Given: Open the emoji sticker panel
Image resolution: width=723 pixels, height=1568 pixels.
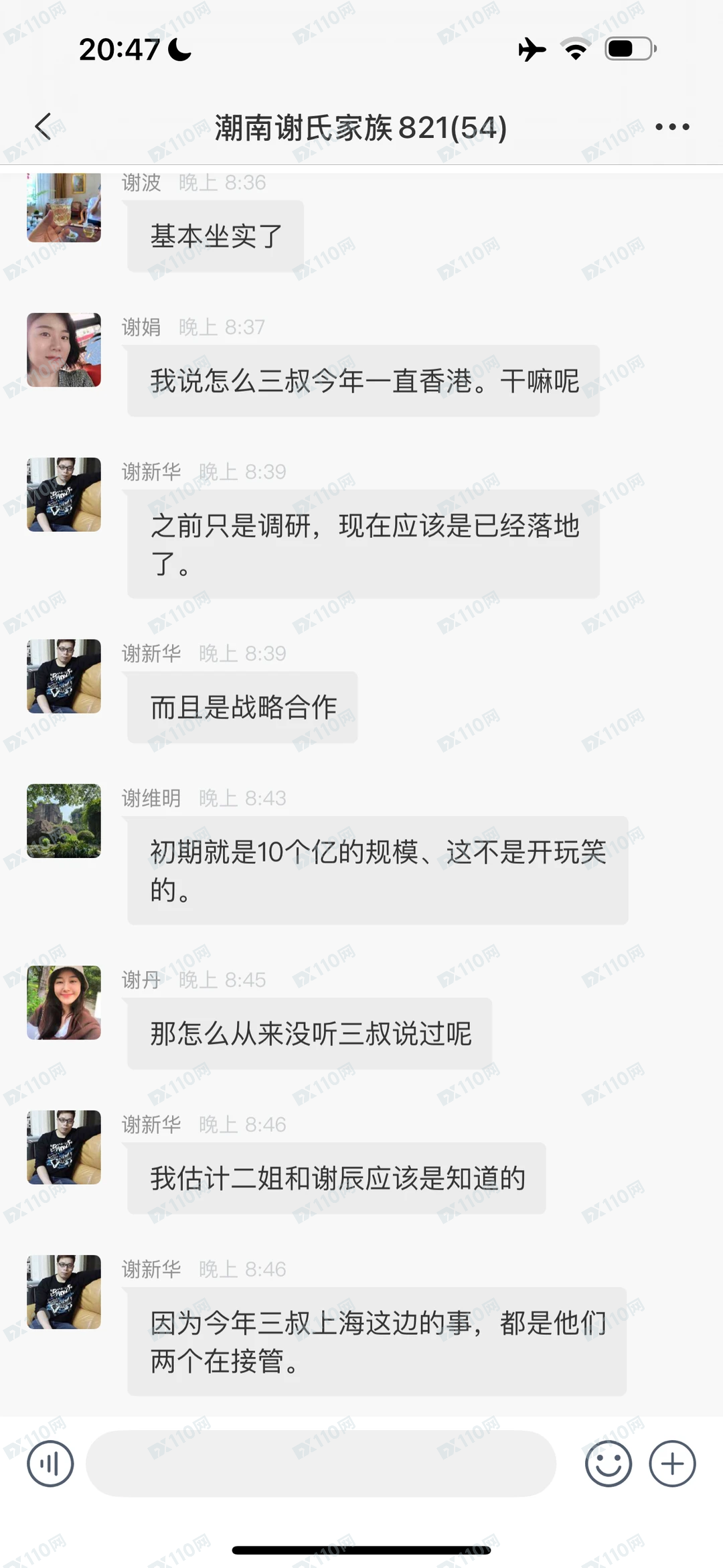Looking at the screenshot, I should tap(608, 1464).
